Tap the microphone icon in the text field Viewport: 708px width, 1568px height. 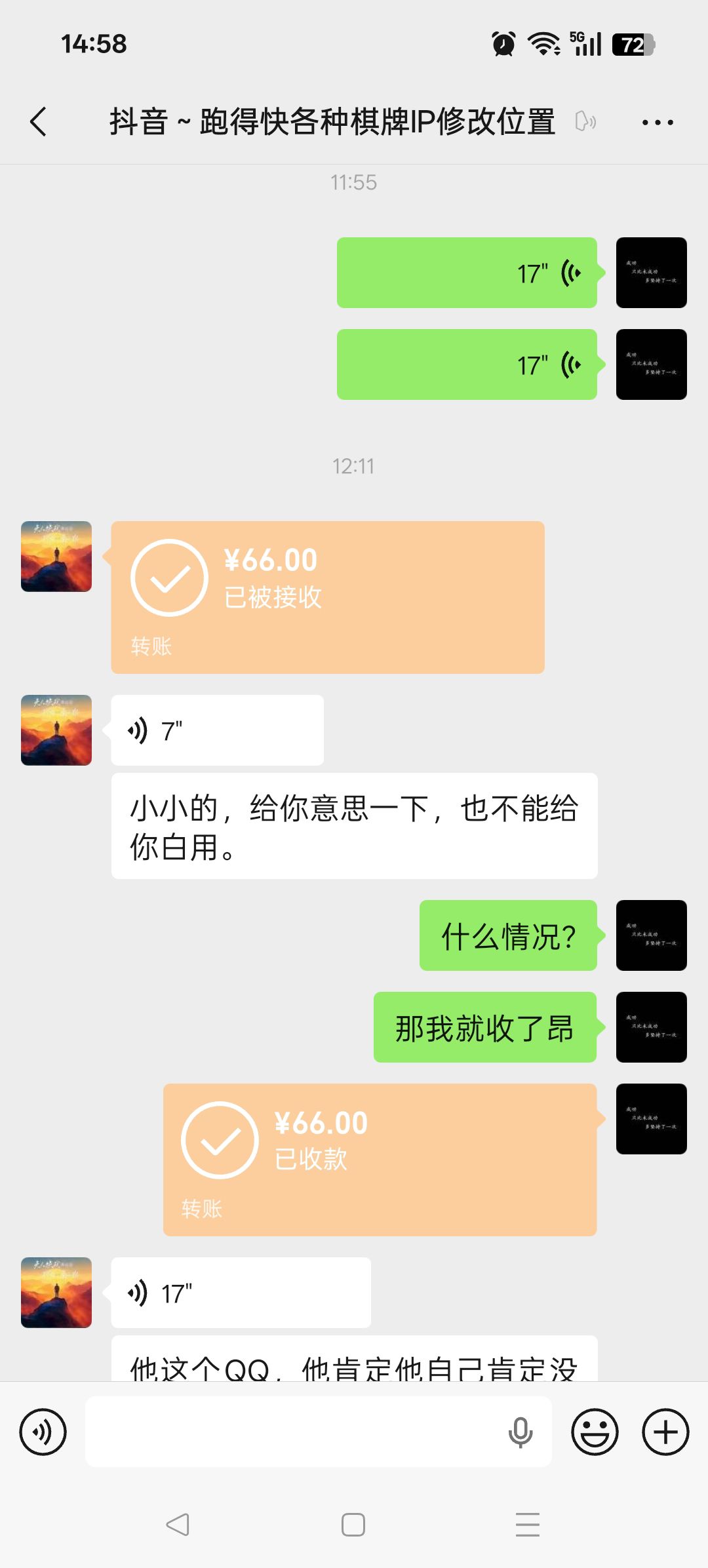click(x=521, y=1432)
